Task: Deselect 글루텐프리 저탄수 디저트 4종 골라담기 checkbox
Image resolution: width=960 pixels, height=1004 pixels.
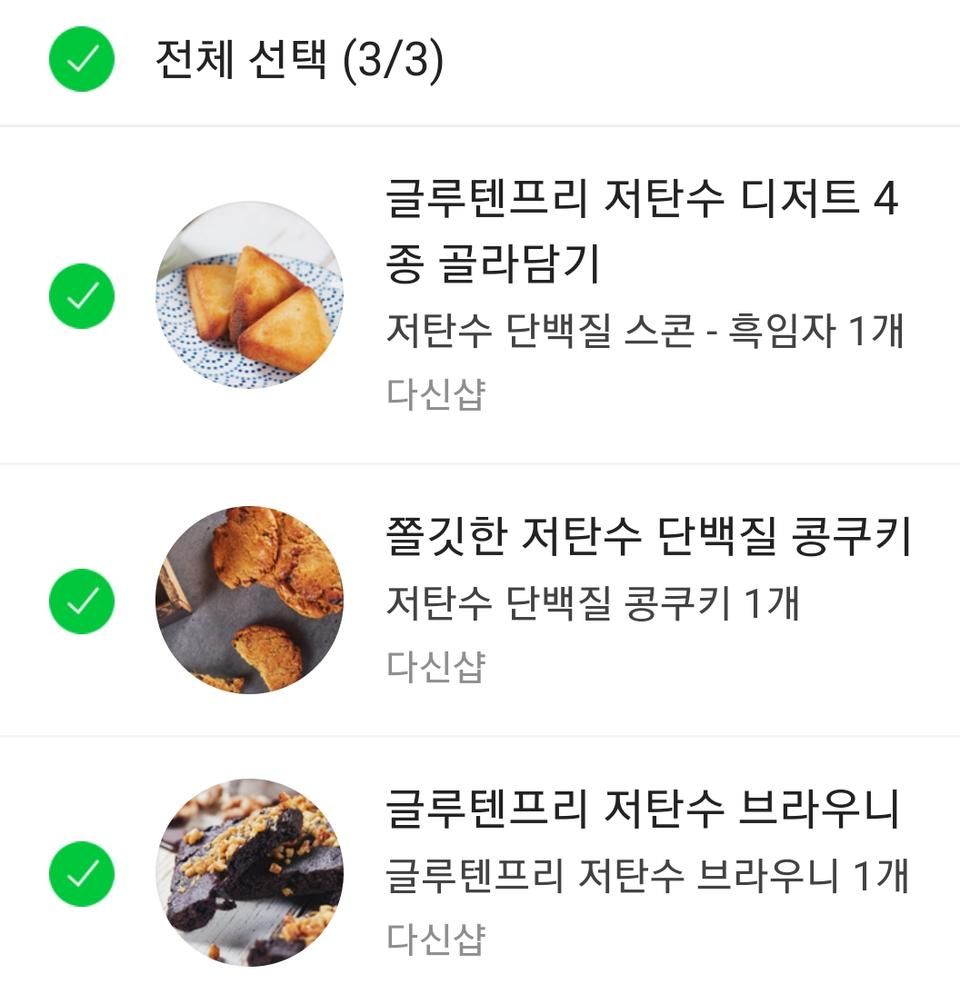Action: pyautogui.click(x=82, y=296)
